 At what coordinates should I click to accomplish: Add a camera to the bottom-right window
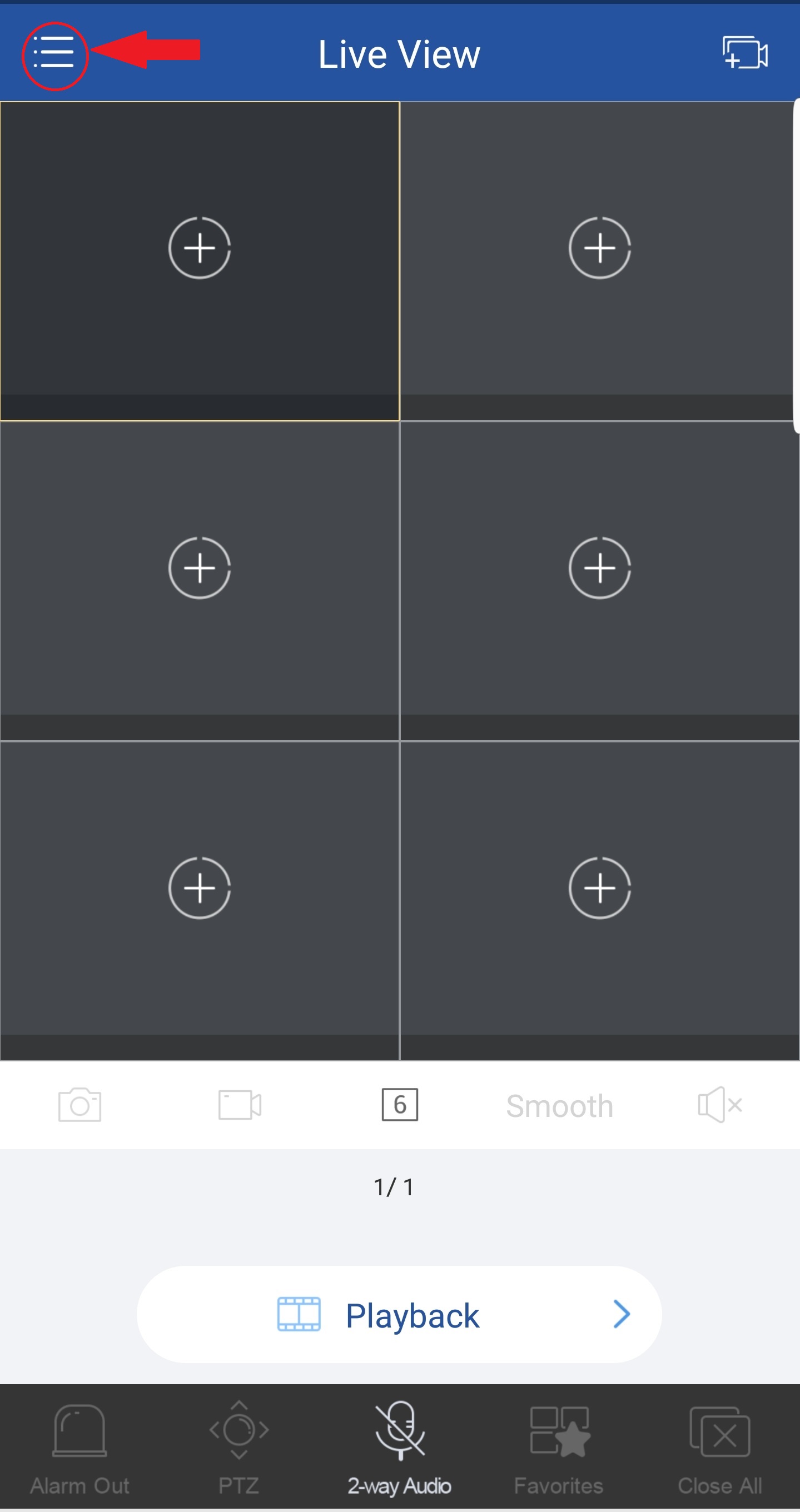click(599, 887)
